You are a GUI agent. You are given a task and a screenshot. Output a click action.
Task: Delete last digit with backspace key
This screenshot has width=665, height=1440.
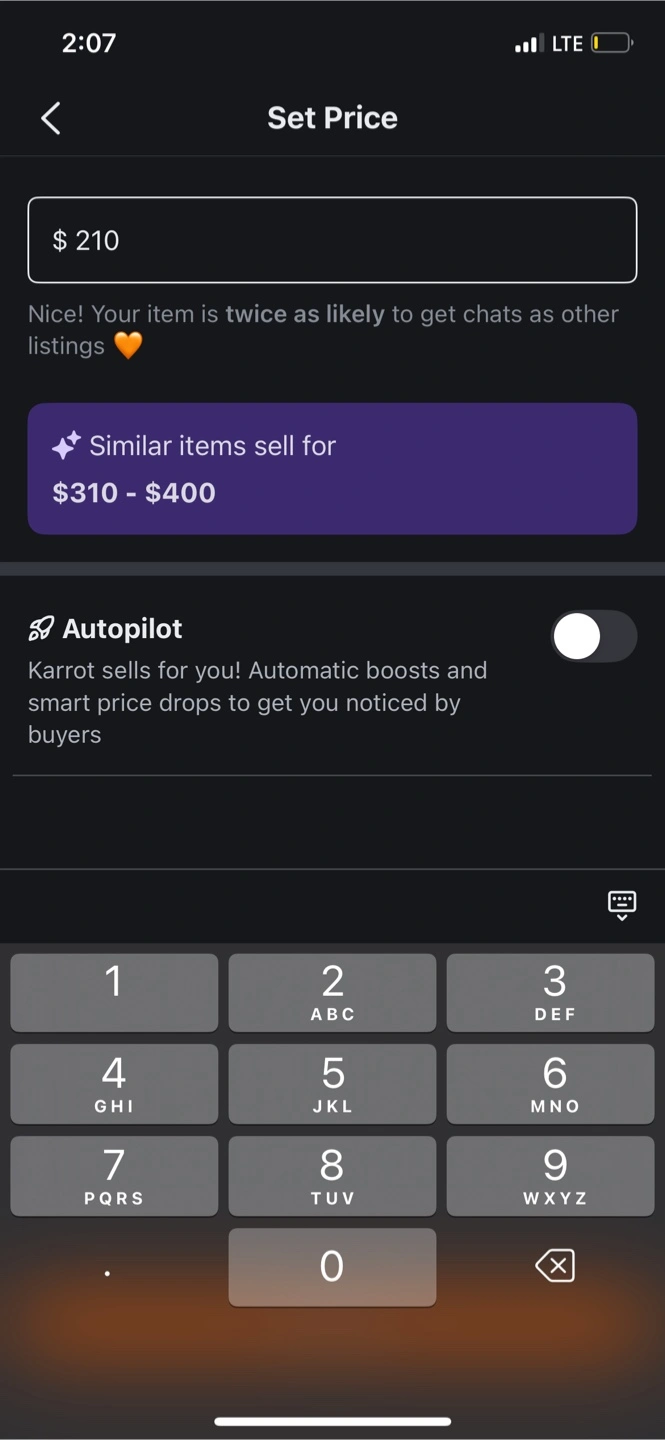[x=555, y=1267]
